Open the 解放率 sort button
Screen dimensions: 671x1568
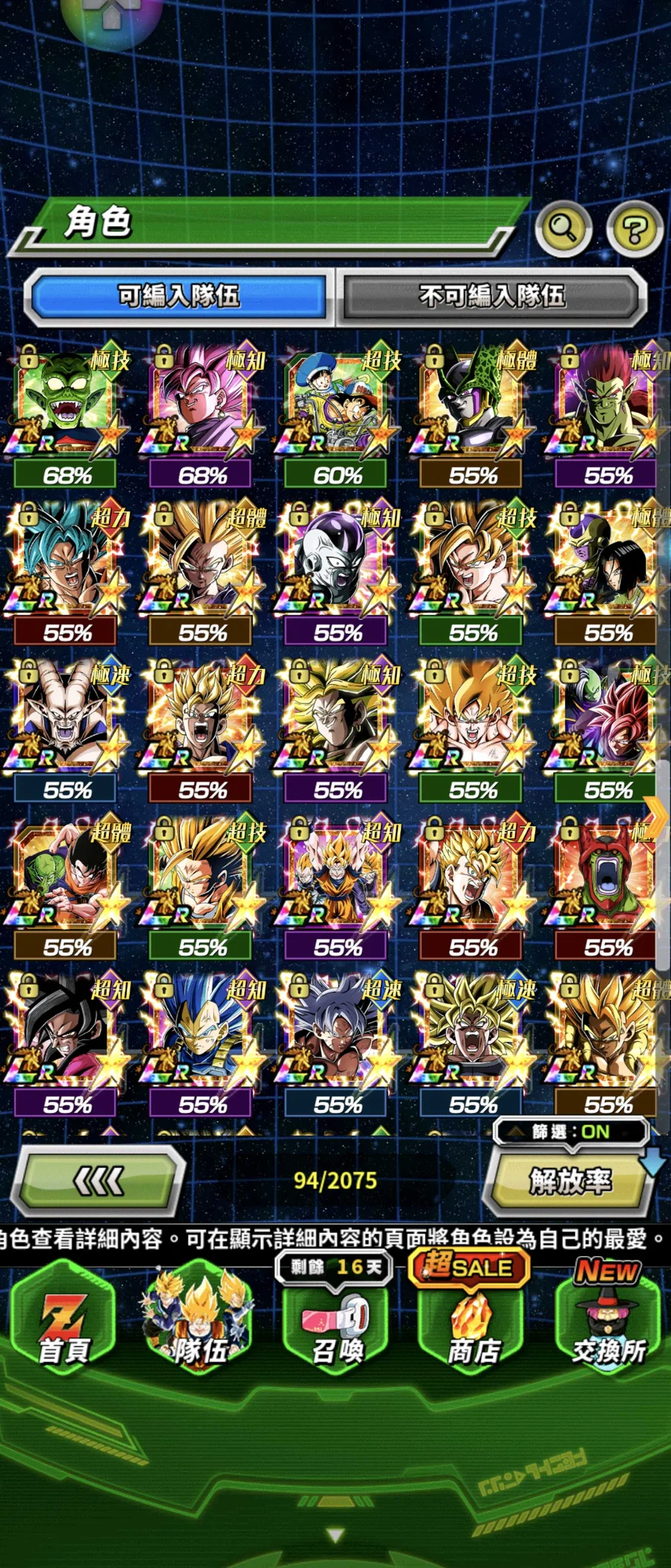pos(570,1181)
